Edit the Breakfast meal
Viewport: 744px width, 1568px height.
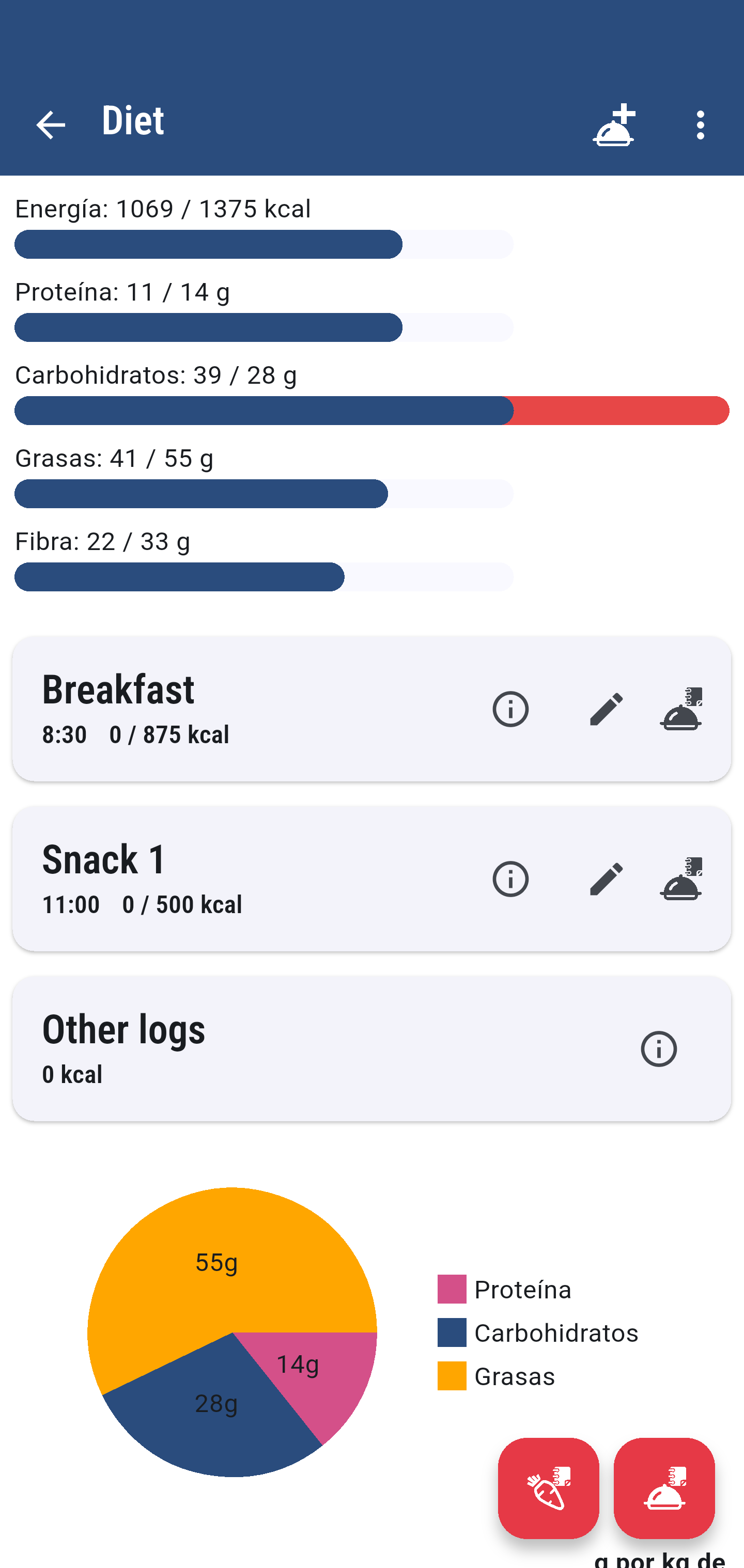pyautogui.click(x=606, y=709)
